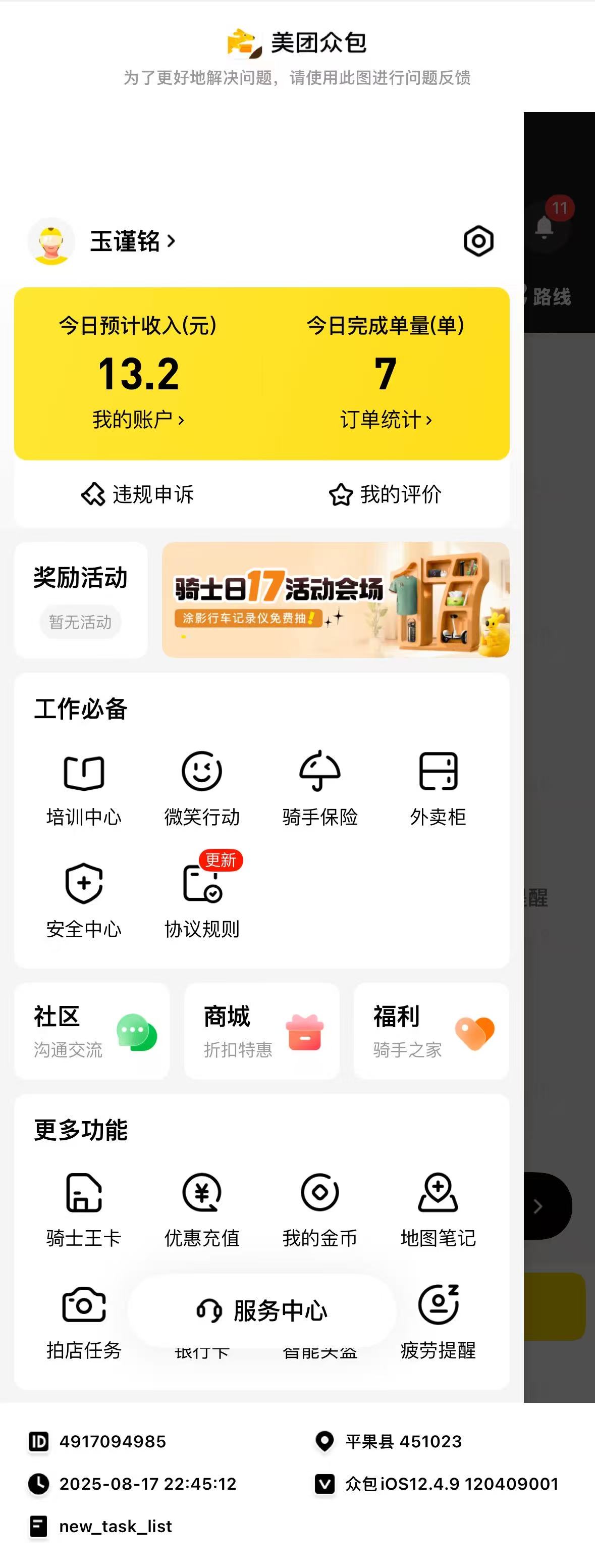Open 违规申诉 violation appeal
Screen dimensions: 595x1568
pyautogui.click(x=137, y=494)
